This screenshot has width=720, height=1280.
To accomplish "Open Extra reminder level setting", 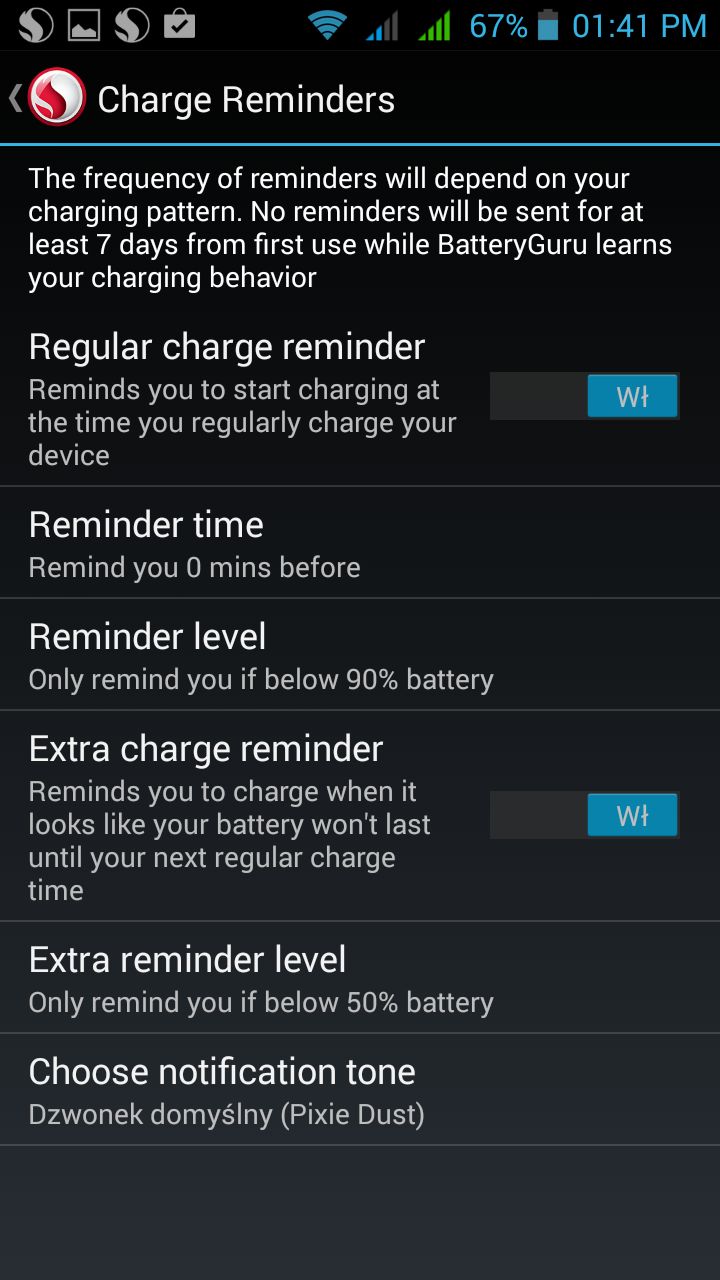I will (x=360, y=979).
